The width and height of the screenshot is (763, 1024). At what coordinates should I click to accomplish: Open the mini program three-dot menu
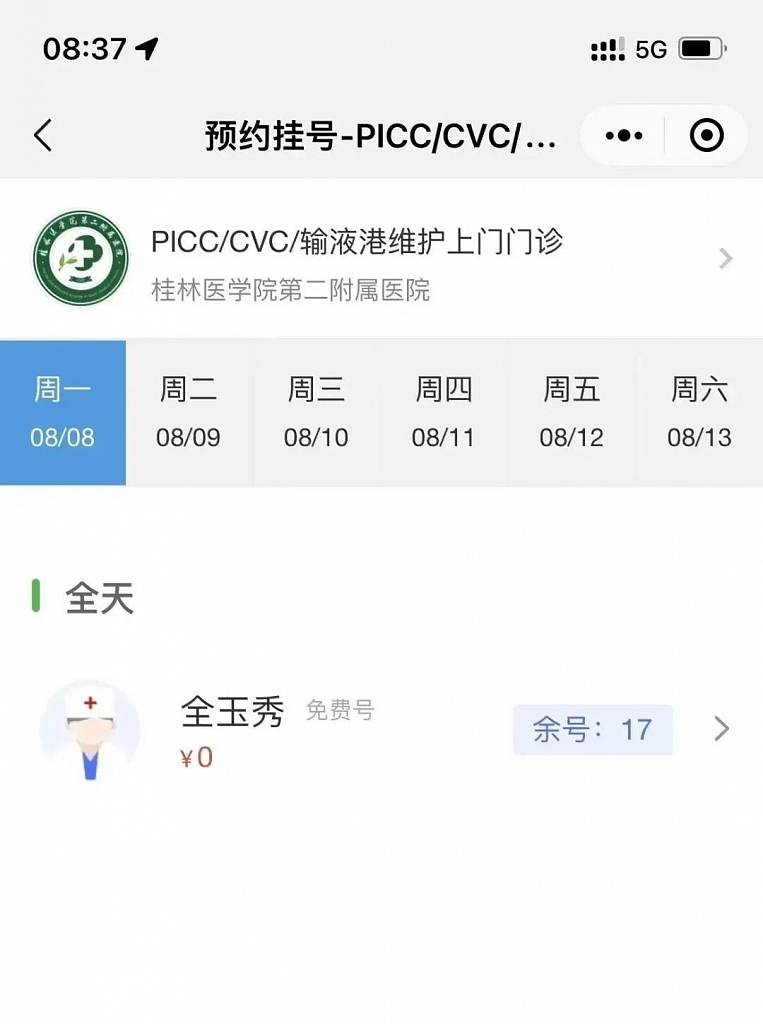623,135
